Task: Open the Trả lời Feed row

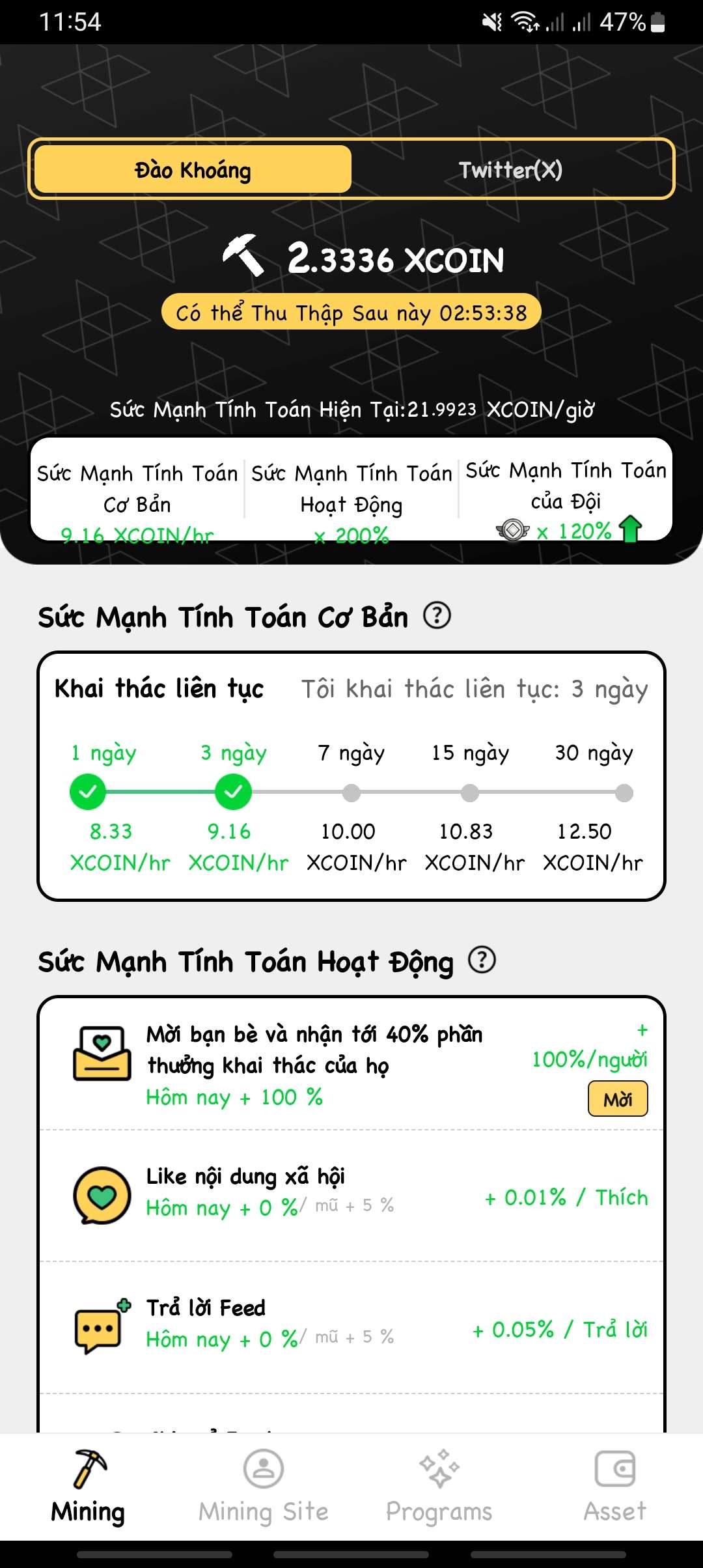Action: (x=351, y=1325)
